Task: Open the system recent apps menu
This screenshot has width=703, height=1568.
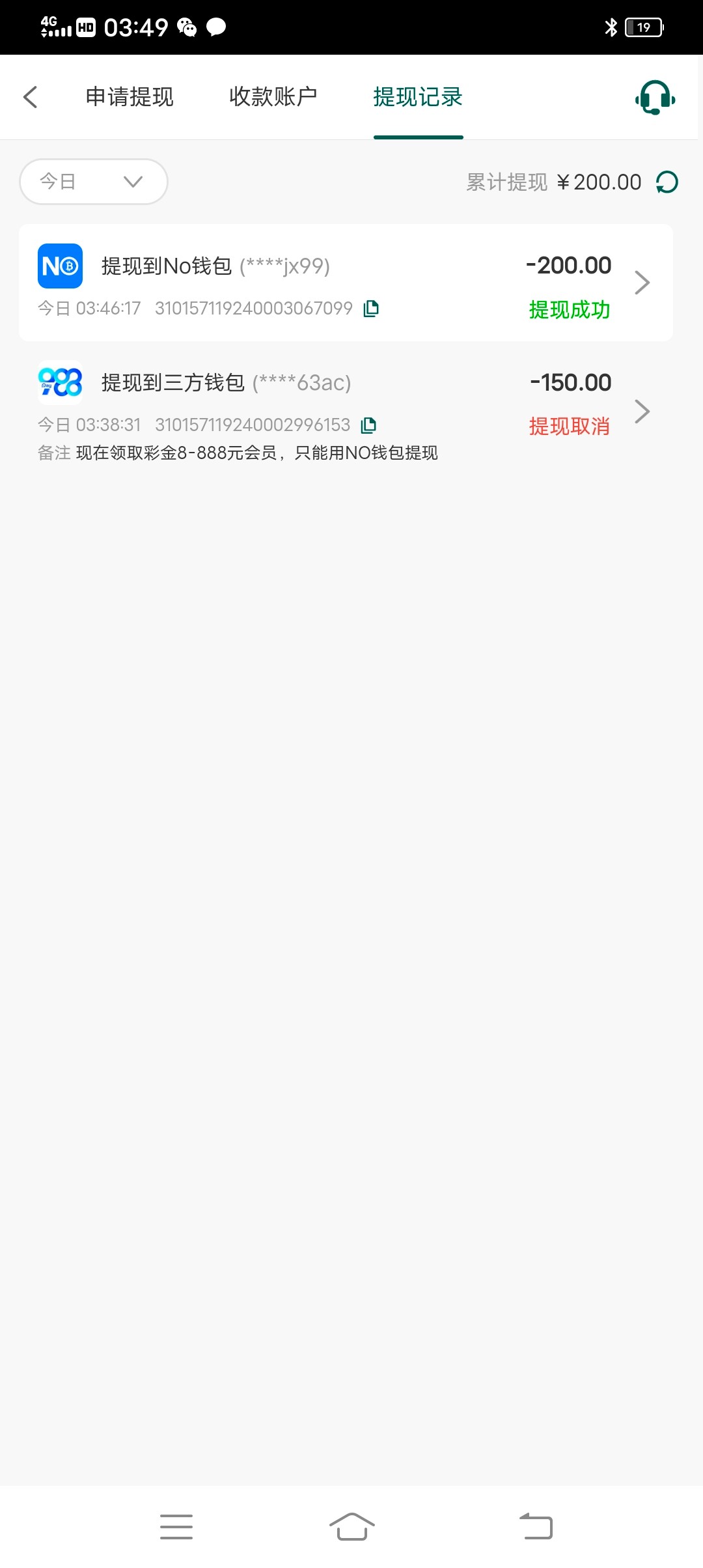Action: click(176, 1526)
